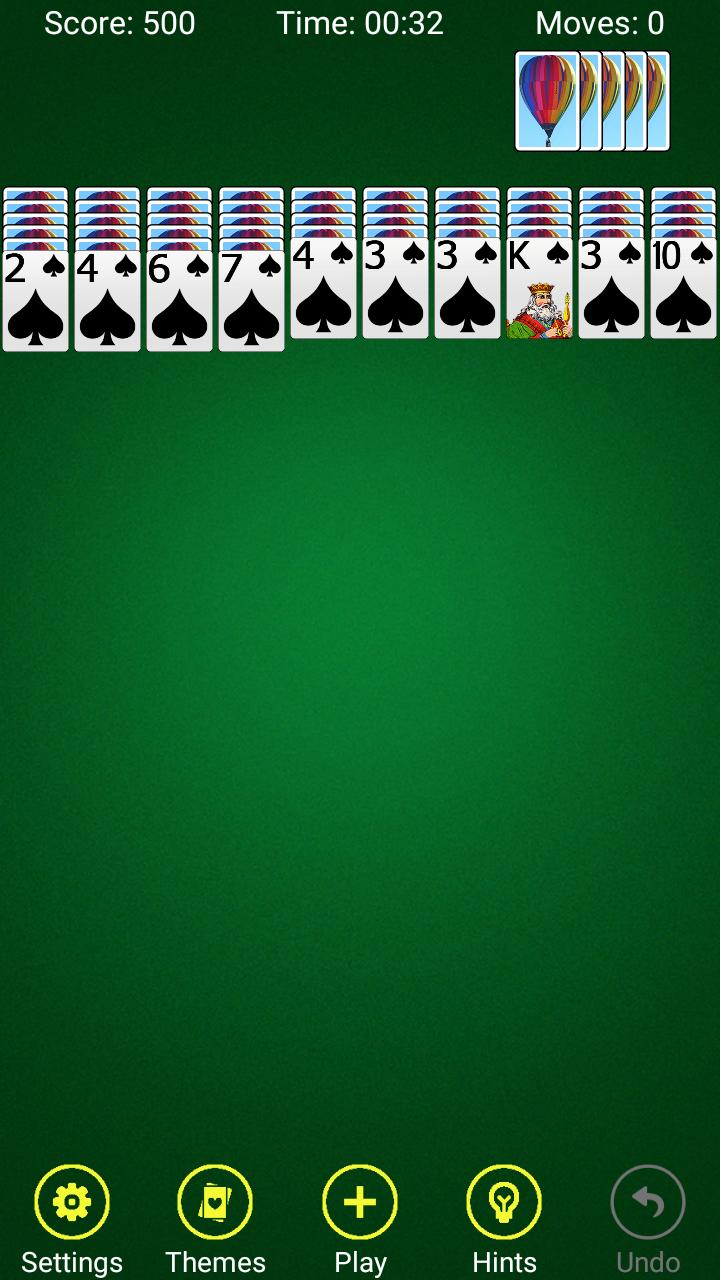Click the Undo arrow icon
Viewport: 720px width, 1280px height.
(647, 1201)
